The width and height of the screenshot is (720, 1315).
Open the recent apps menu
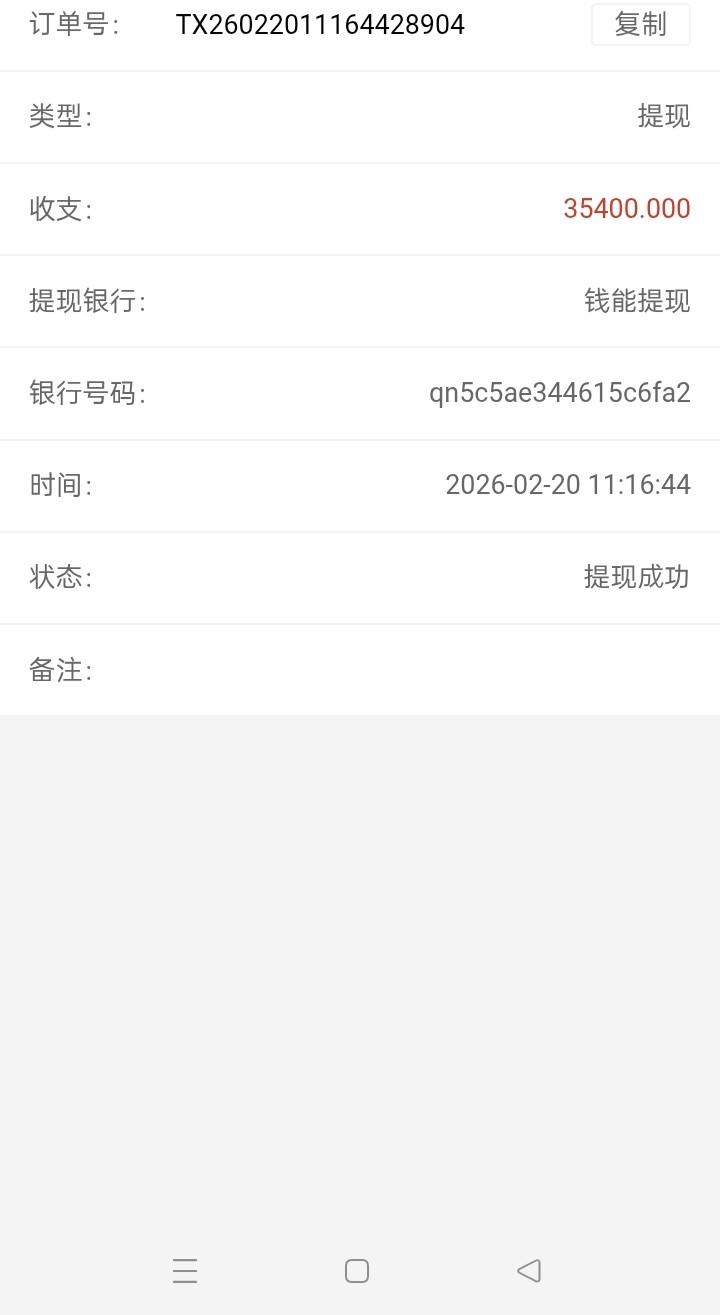[185, 1270]
